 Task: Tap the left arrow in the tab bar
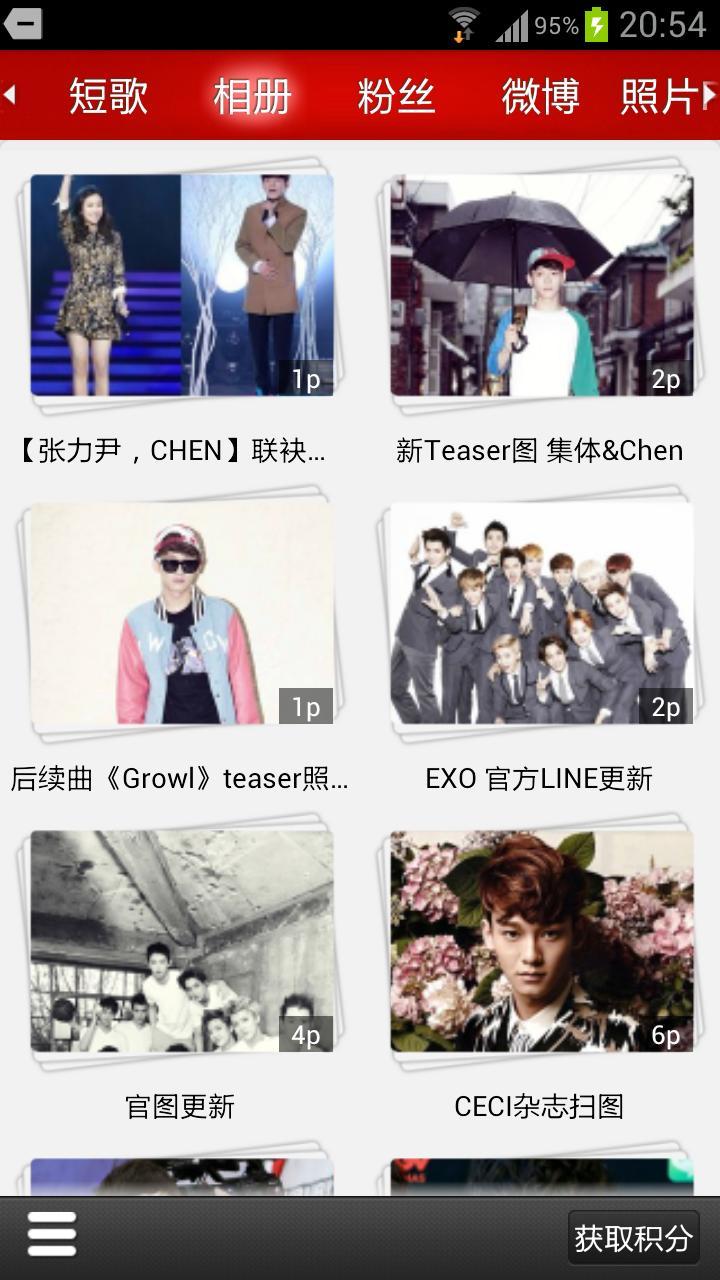(10, 96)
